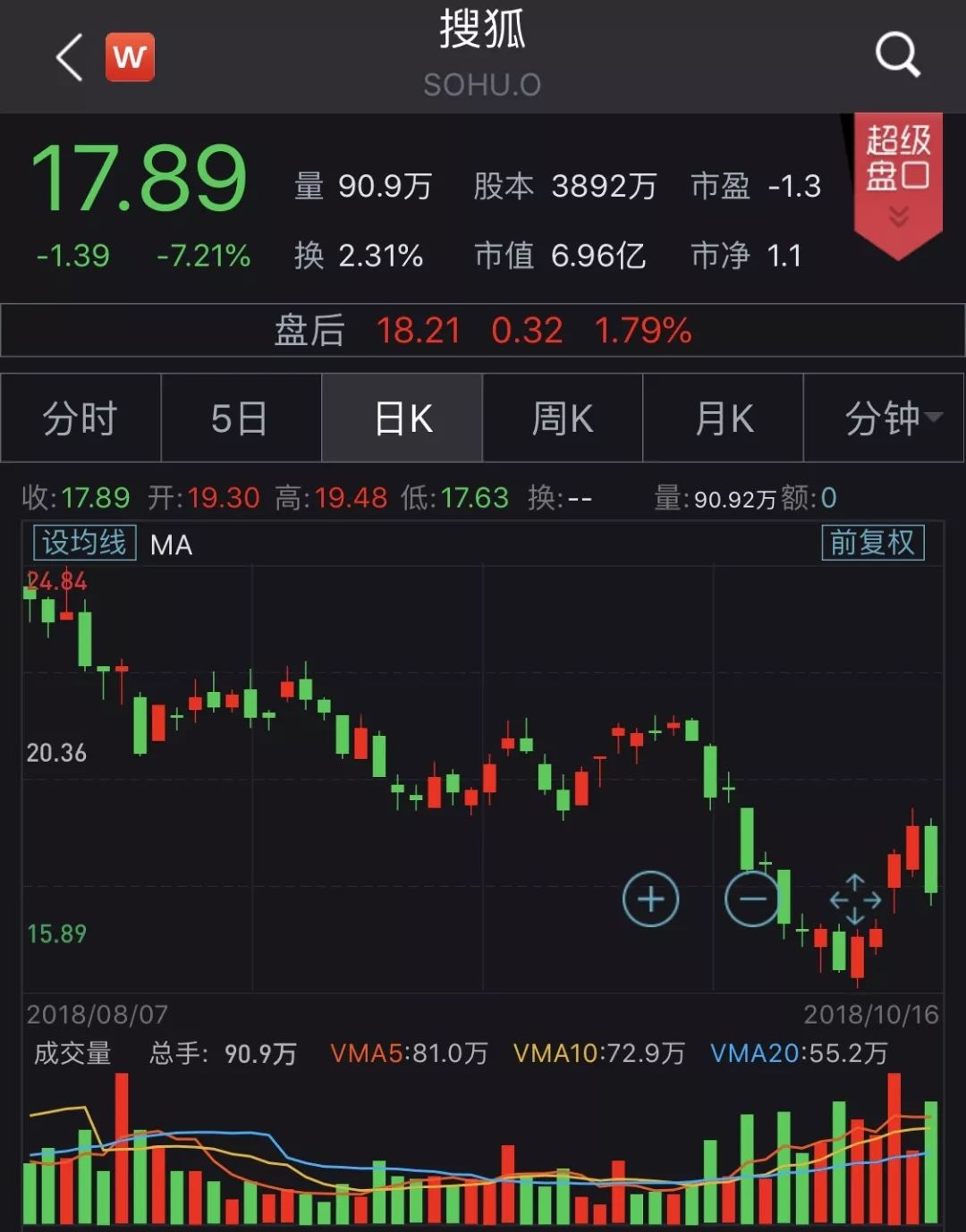The image size is (966, 1232).
Task: Tap the red W icon
Action: coord(131,57)
